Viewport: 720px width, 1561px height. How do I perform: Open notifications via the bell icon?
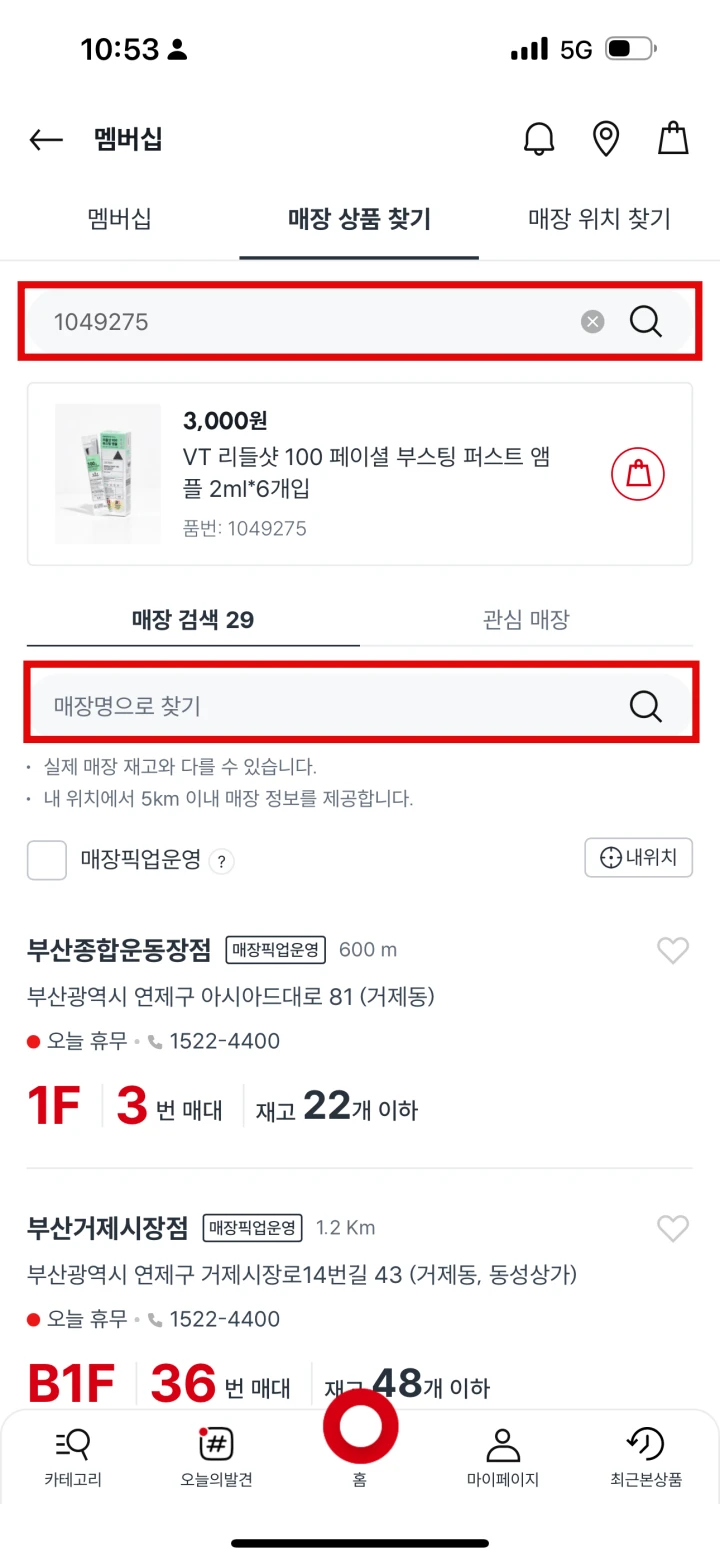coord(538,139)
